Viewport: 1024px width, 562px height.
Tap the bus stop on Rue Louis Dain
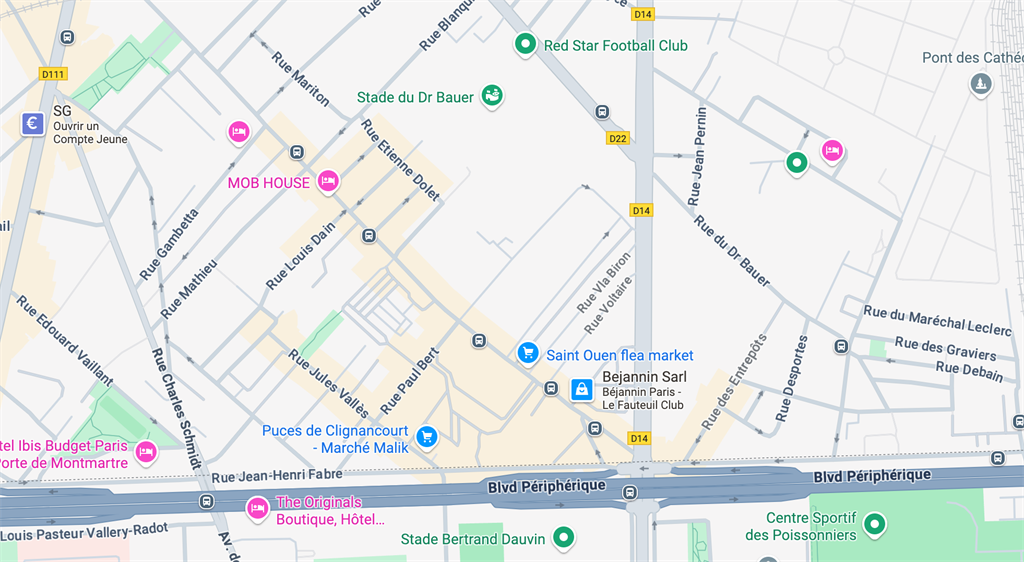click(x=369, y=236)
